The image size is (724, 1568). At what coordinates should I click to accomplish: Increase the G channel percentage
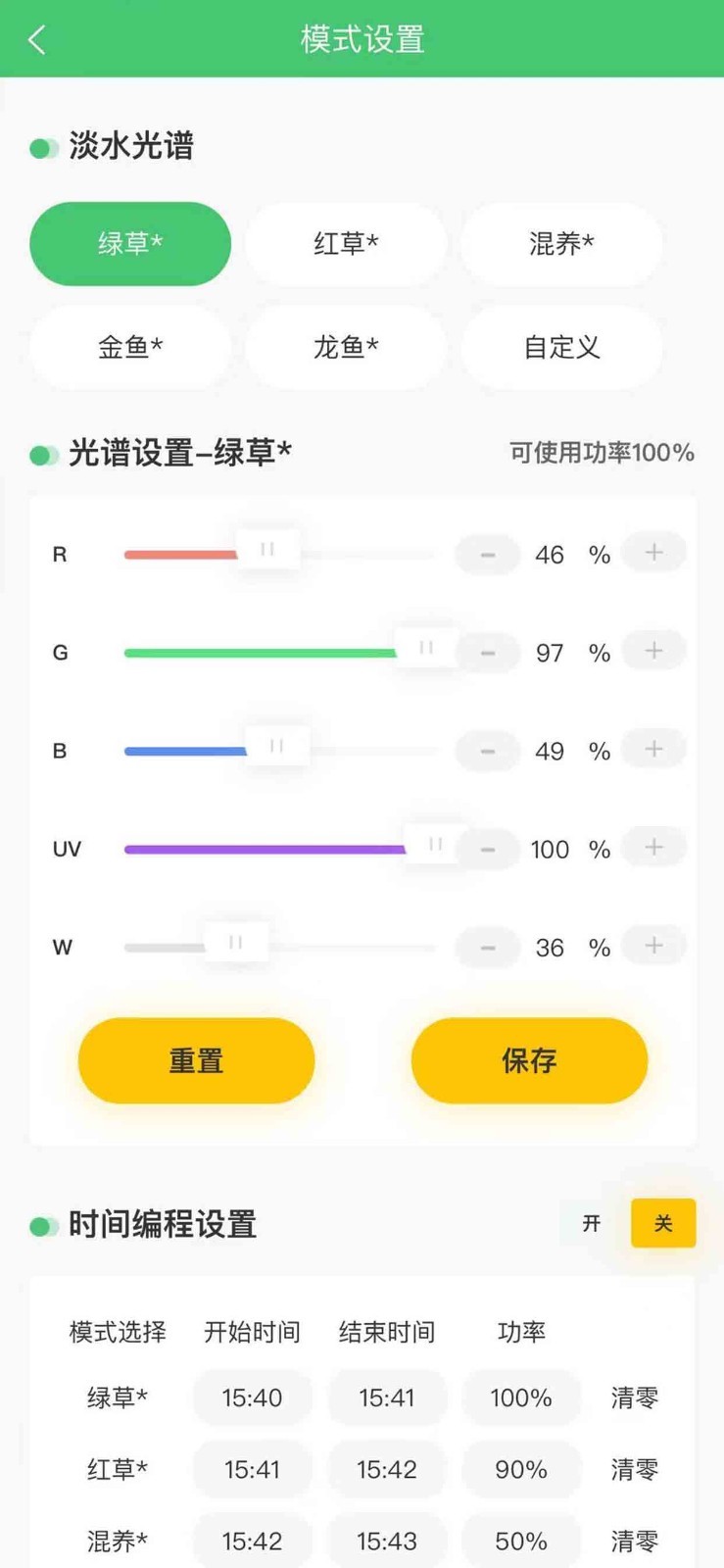point(653,652)
